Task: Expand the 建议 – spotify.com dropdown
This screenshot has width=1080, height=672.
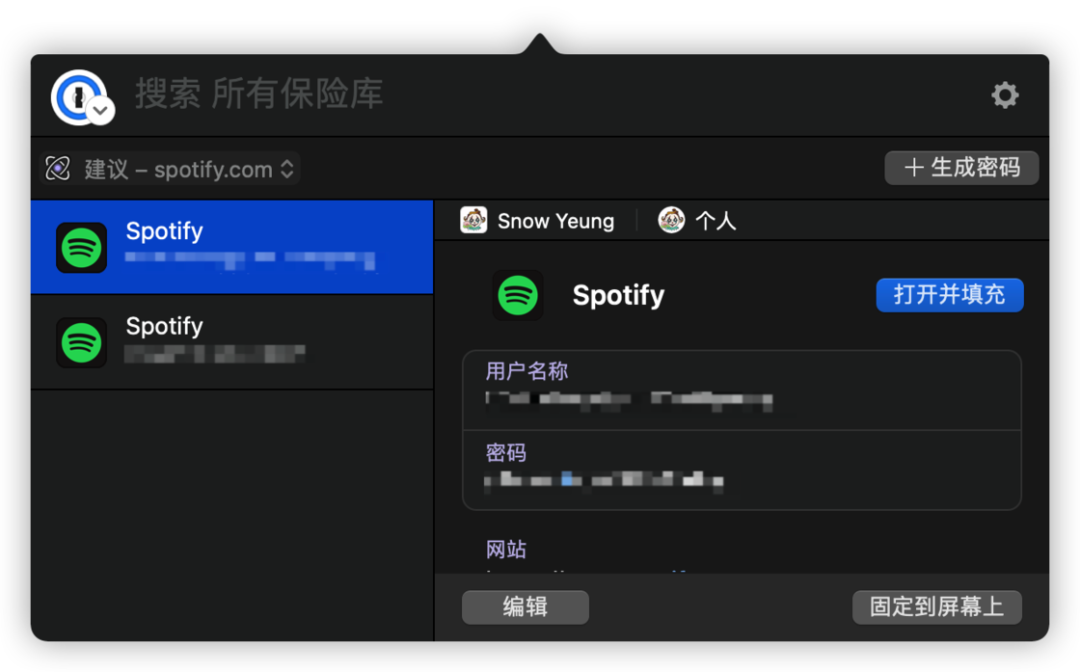Action: coord(170,169)
